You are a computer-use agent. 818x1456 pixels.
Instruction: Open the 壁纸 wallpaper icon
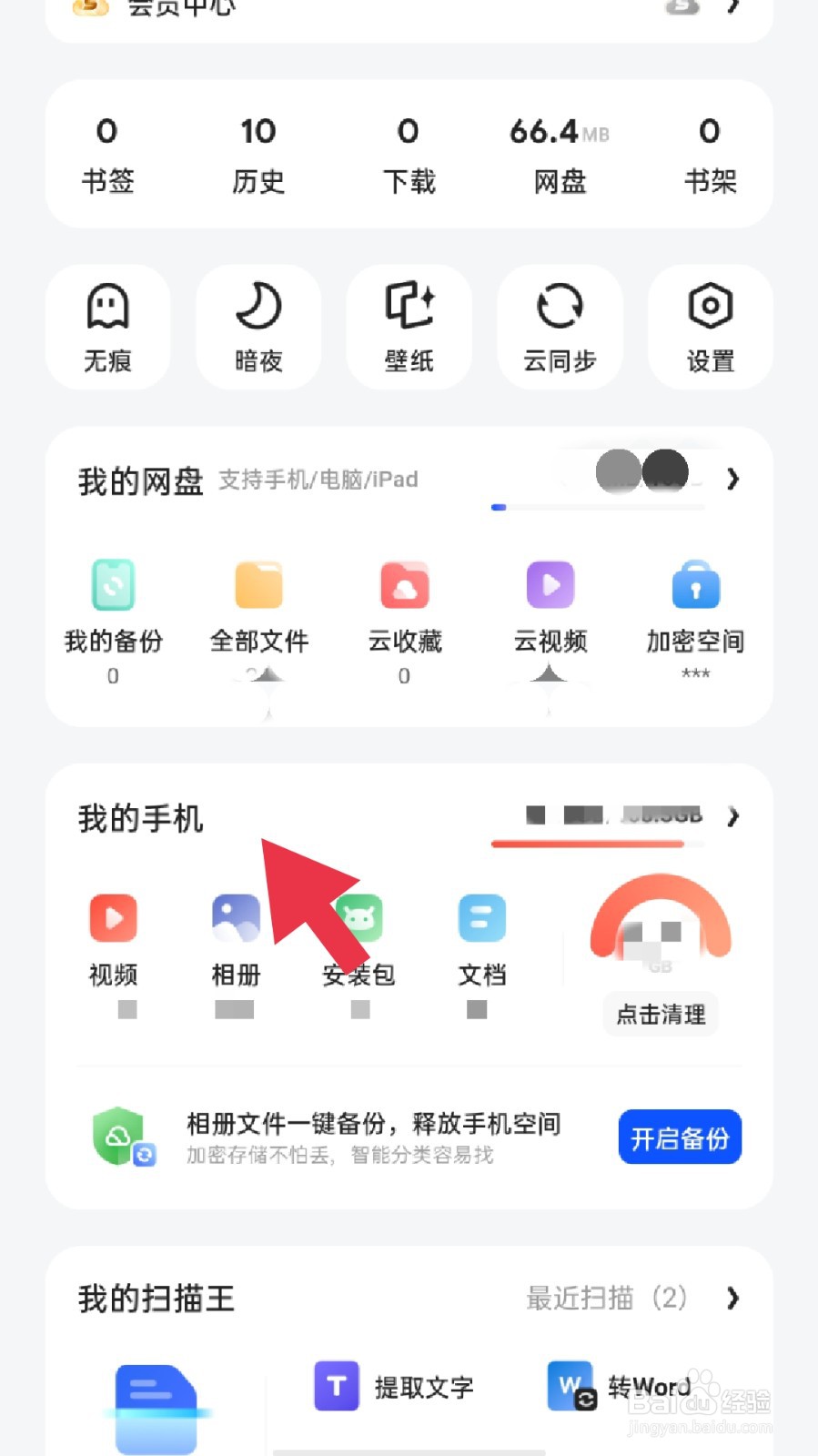coord(409,326)
